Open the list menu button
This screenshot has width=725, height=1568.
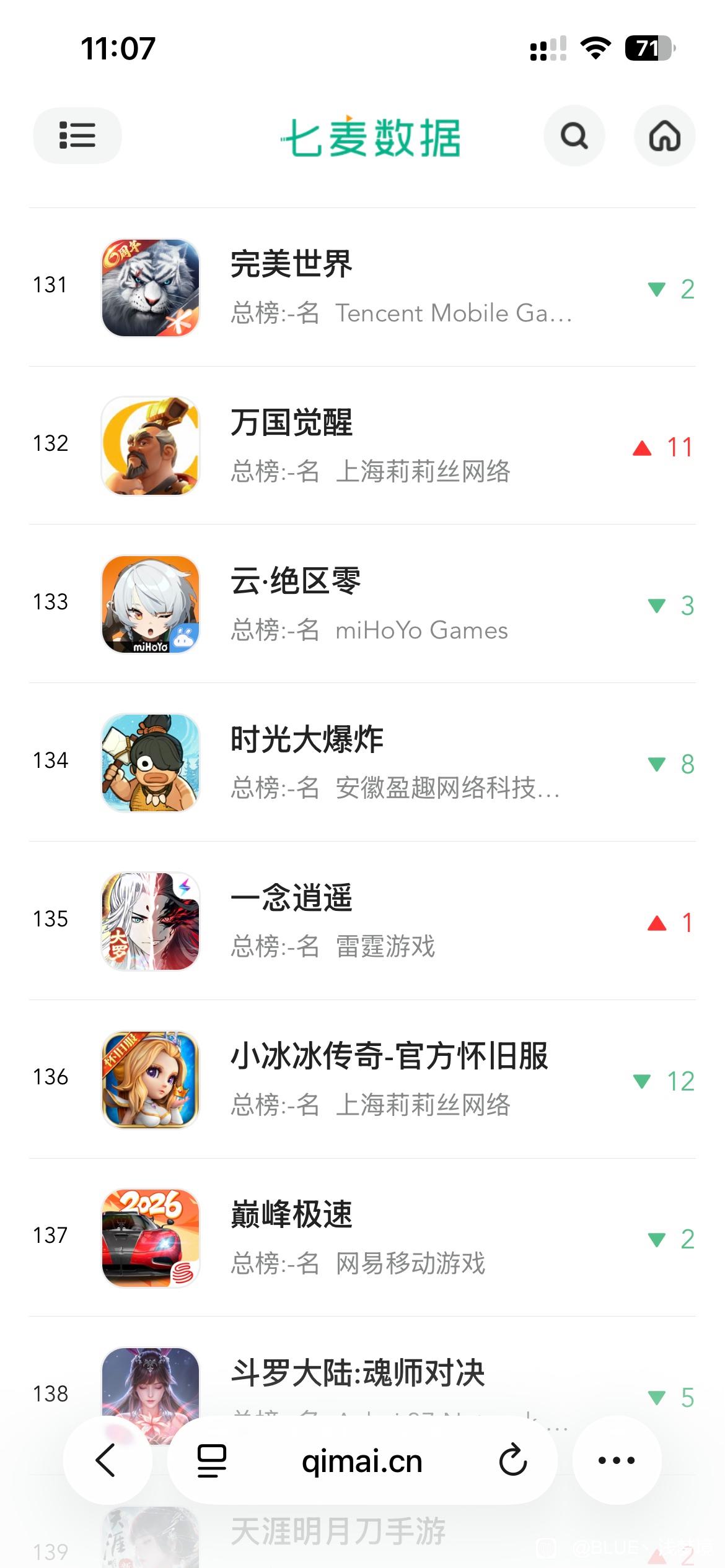77,136
